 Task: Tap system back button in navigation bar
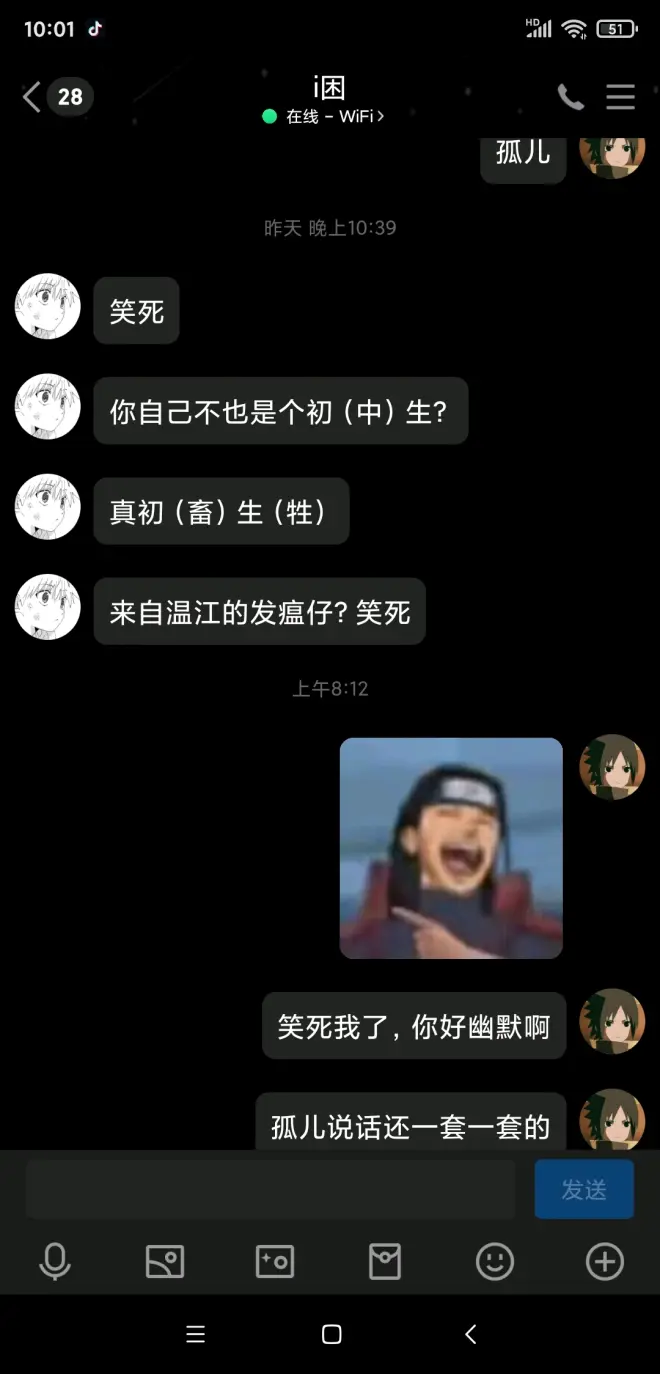[470, 1334]
